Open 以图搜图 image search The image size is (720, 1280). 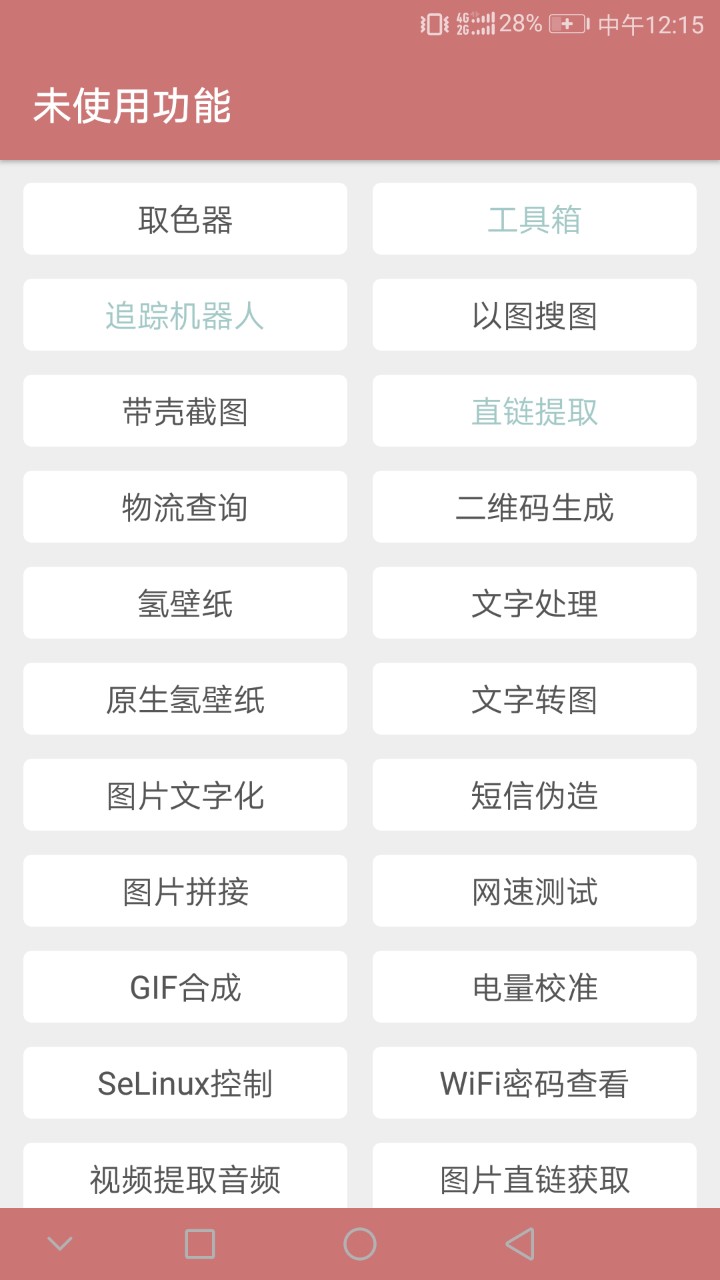[534, 315]
